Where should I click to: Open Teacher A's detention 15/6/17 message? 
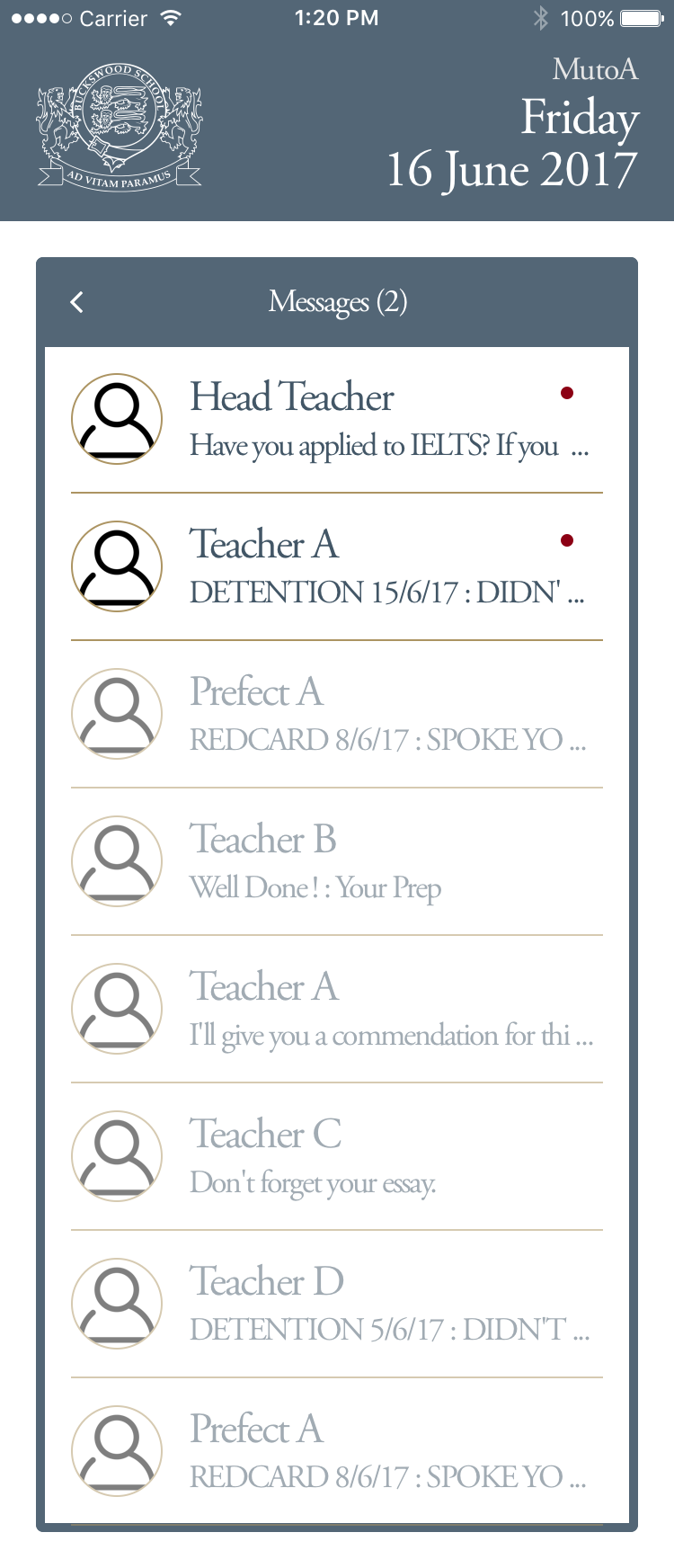click(337, 567)
